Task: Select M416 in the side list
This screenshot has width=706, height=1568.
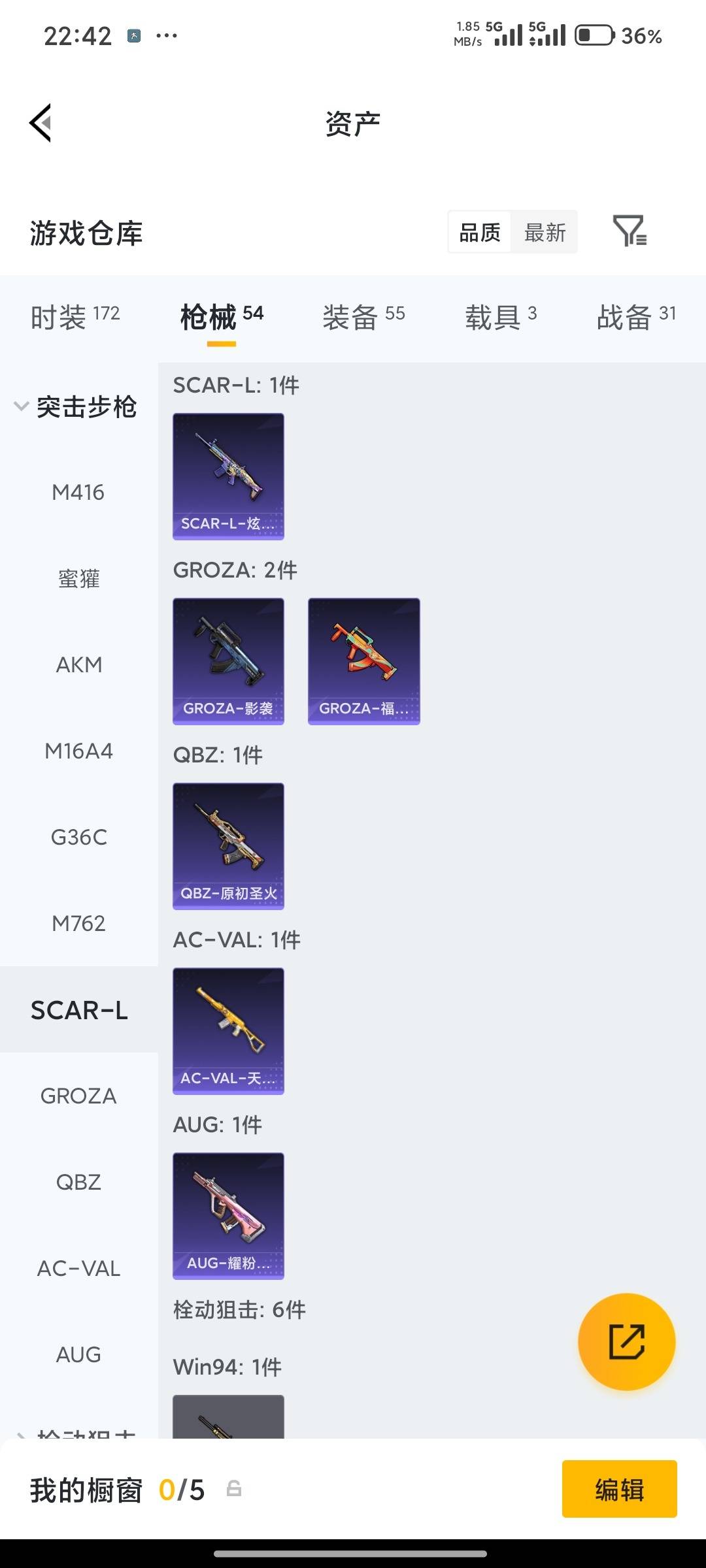Action: coord(78,493)
